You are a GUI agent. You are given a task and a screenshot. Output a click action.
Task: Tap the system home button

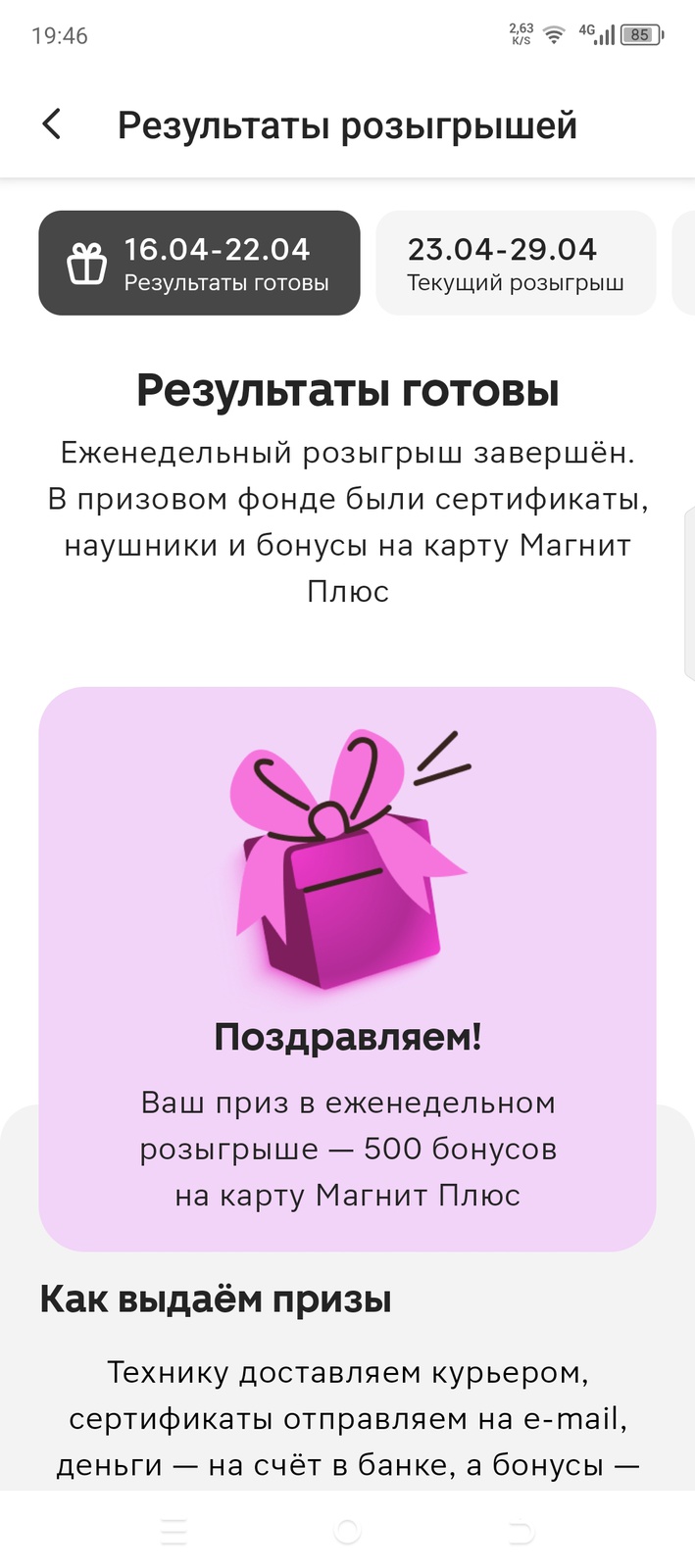pos(347,1531)
